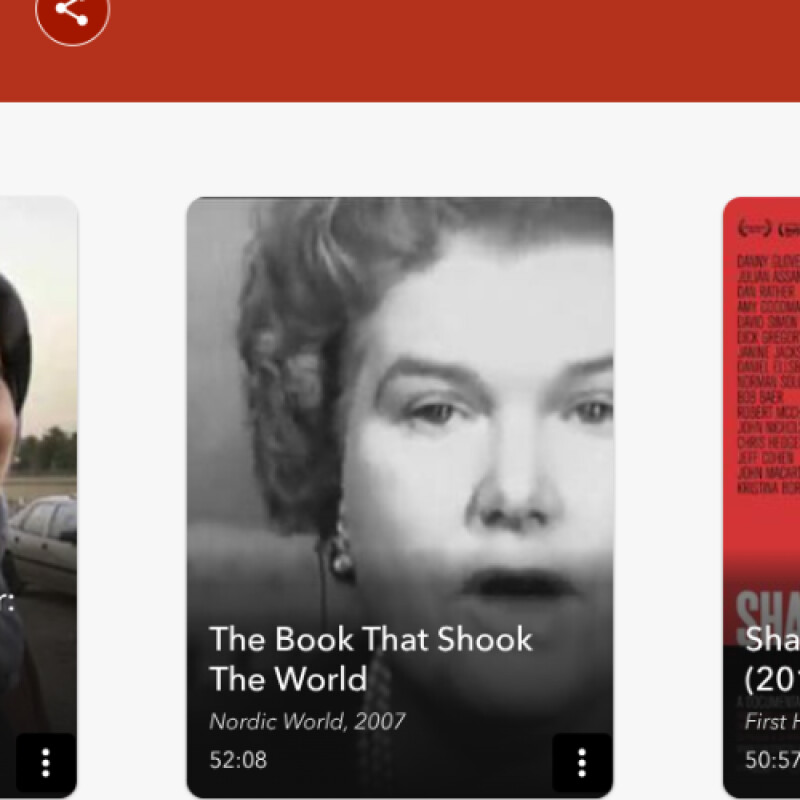
Task: Open three-dot menu on the parked car film card
Action: tap(45, 763)
